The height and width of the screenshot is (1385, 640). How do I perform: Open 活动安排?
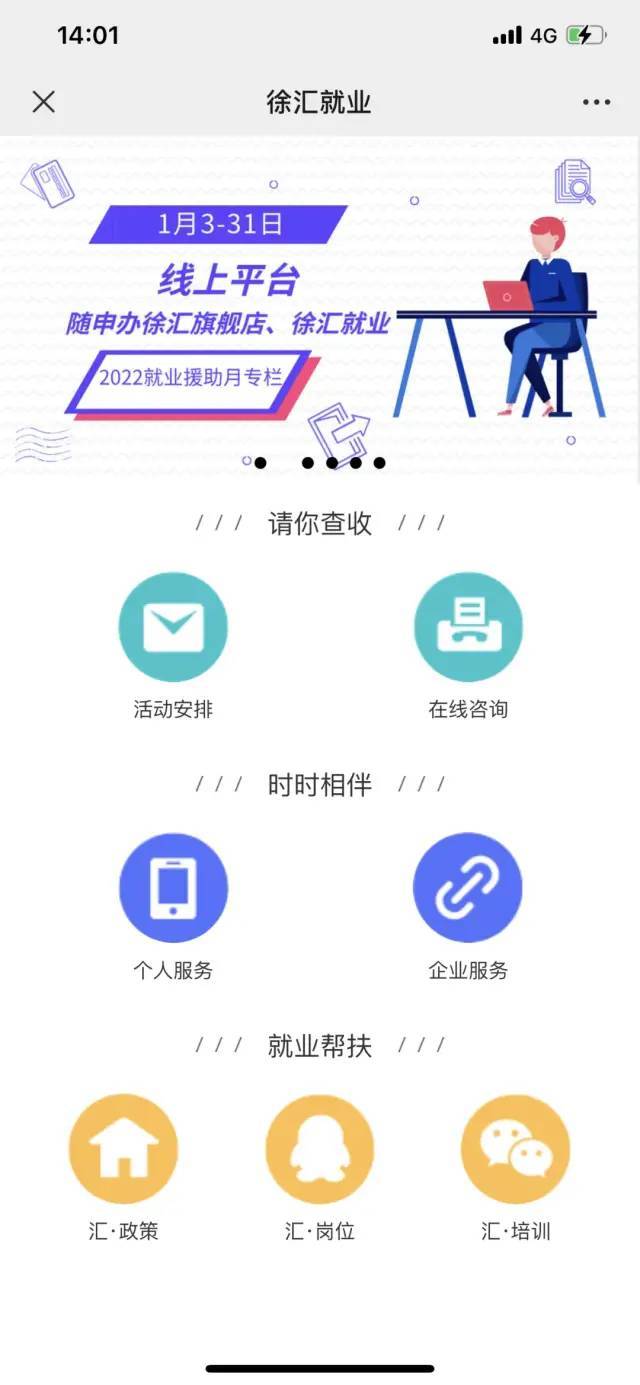point(173,628)
